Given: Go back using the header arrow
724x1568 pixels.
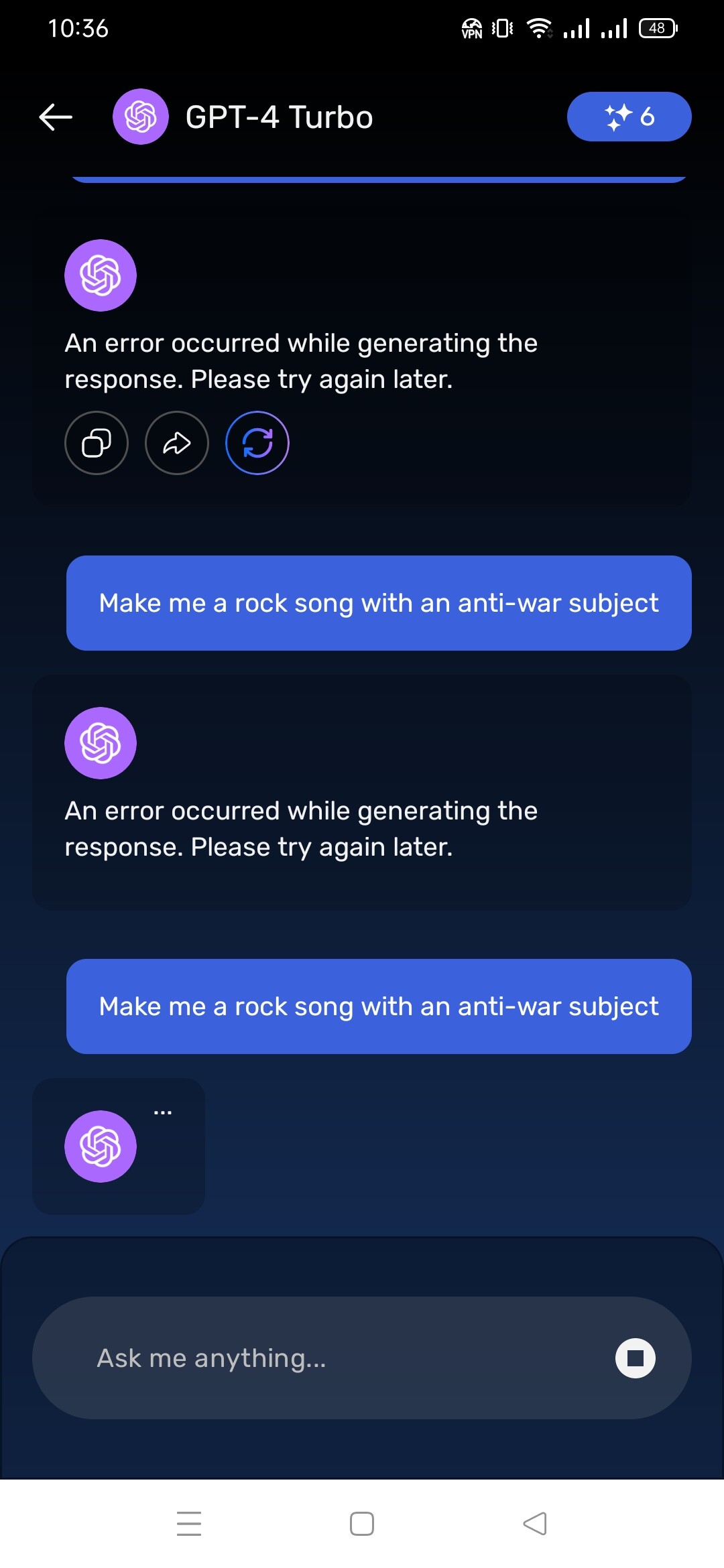Looking at the screenshot, I should pos(56,117).
